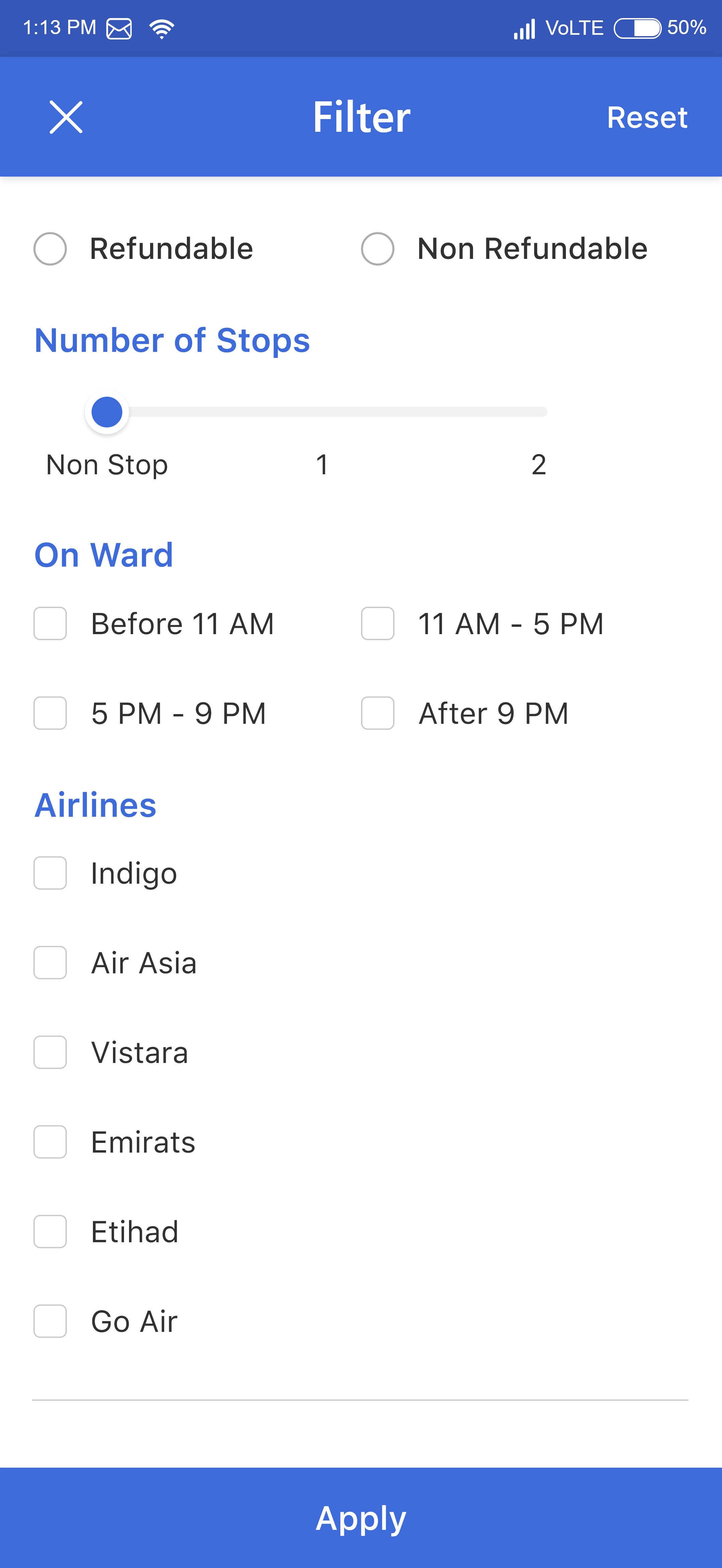Reset all filters
Screen dimensions: 722x1568
click(x=646, y=117)
